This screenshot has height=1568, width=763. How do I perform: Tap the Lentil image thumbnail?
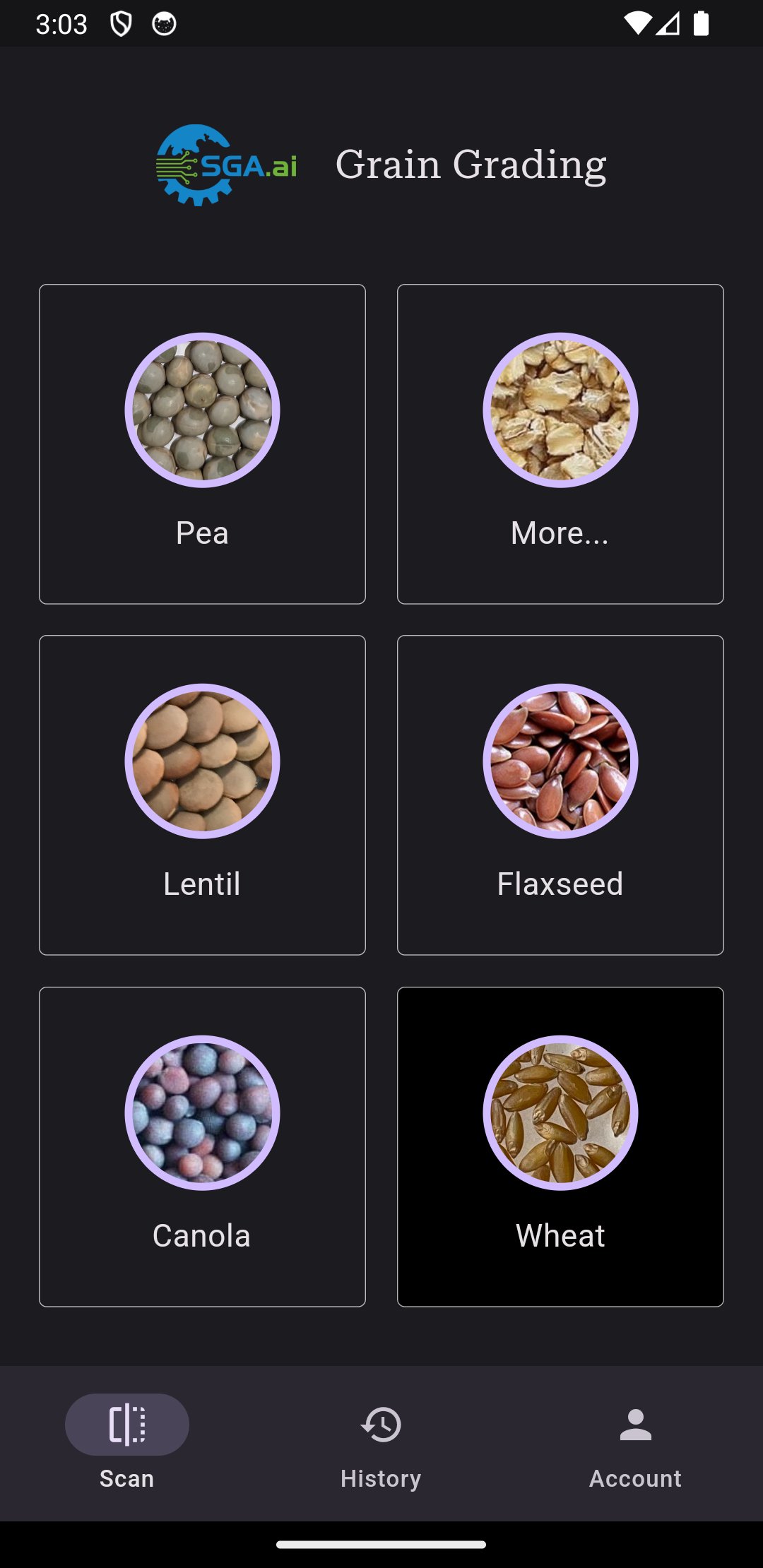tap(202, 761)
